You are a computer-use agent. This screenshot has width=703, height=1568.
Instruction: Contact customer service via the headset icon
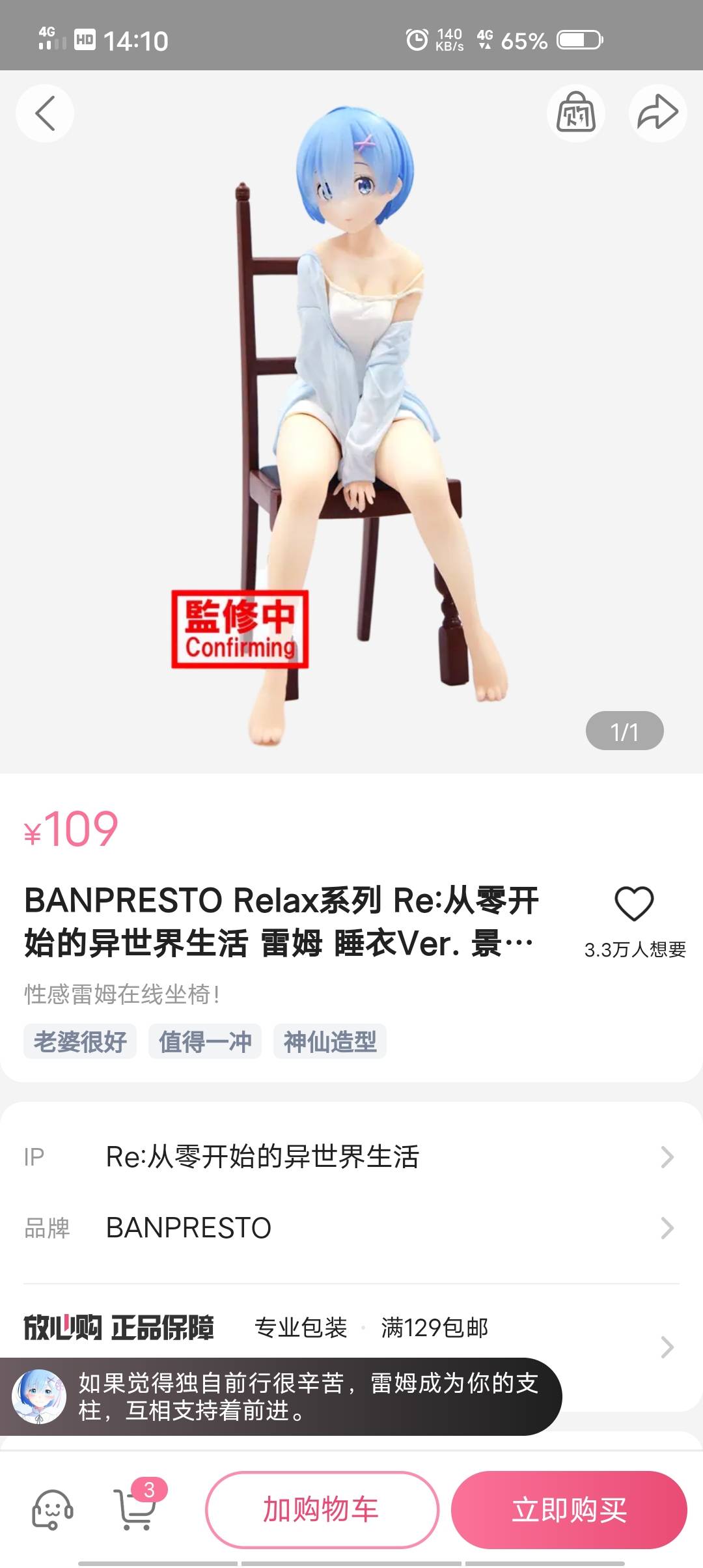pyautogui.click(x=53, y=1509)
